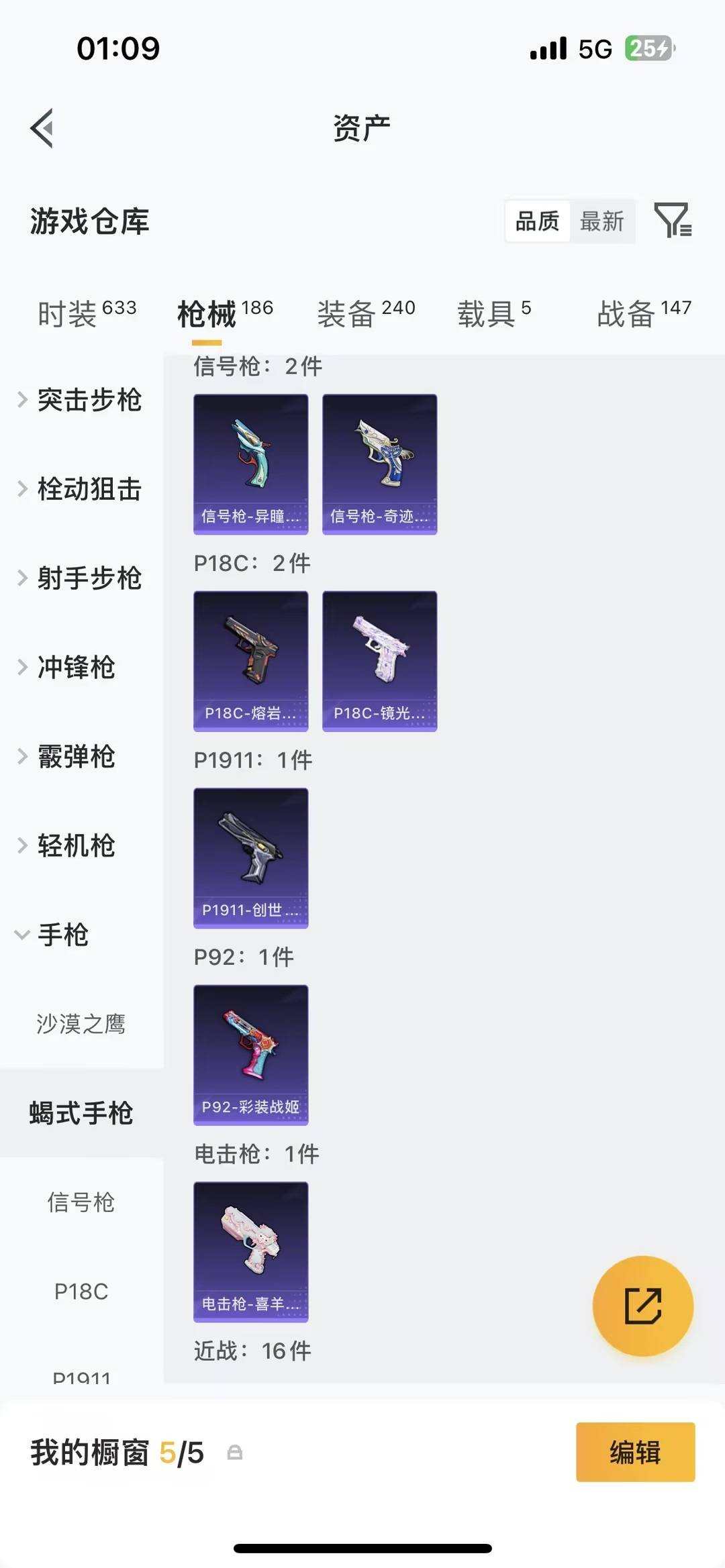The width and height of the screenshot is (725, 1568).
Task: Click the back arrow icon
Action: coord(42,127)
